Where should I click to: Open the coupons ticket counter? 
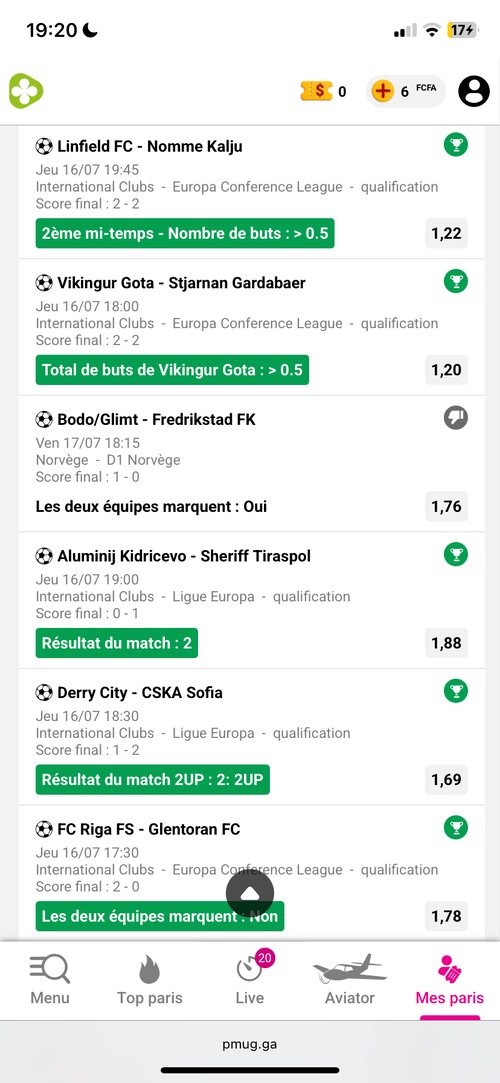coord(323,91)
